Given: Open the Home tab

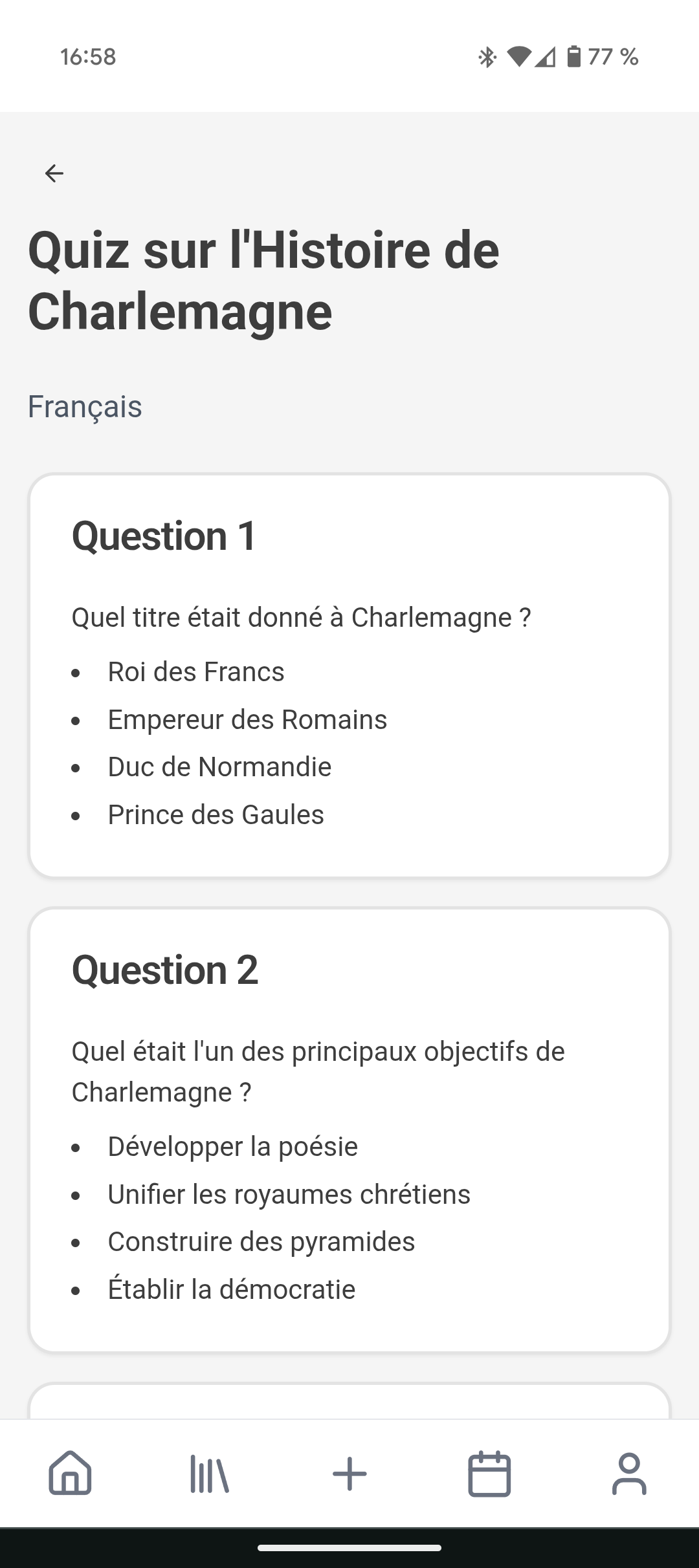Looking at the screenshot, I should [x=70, y=1474].
